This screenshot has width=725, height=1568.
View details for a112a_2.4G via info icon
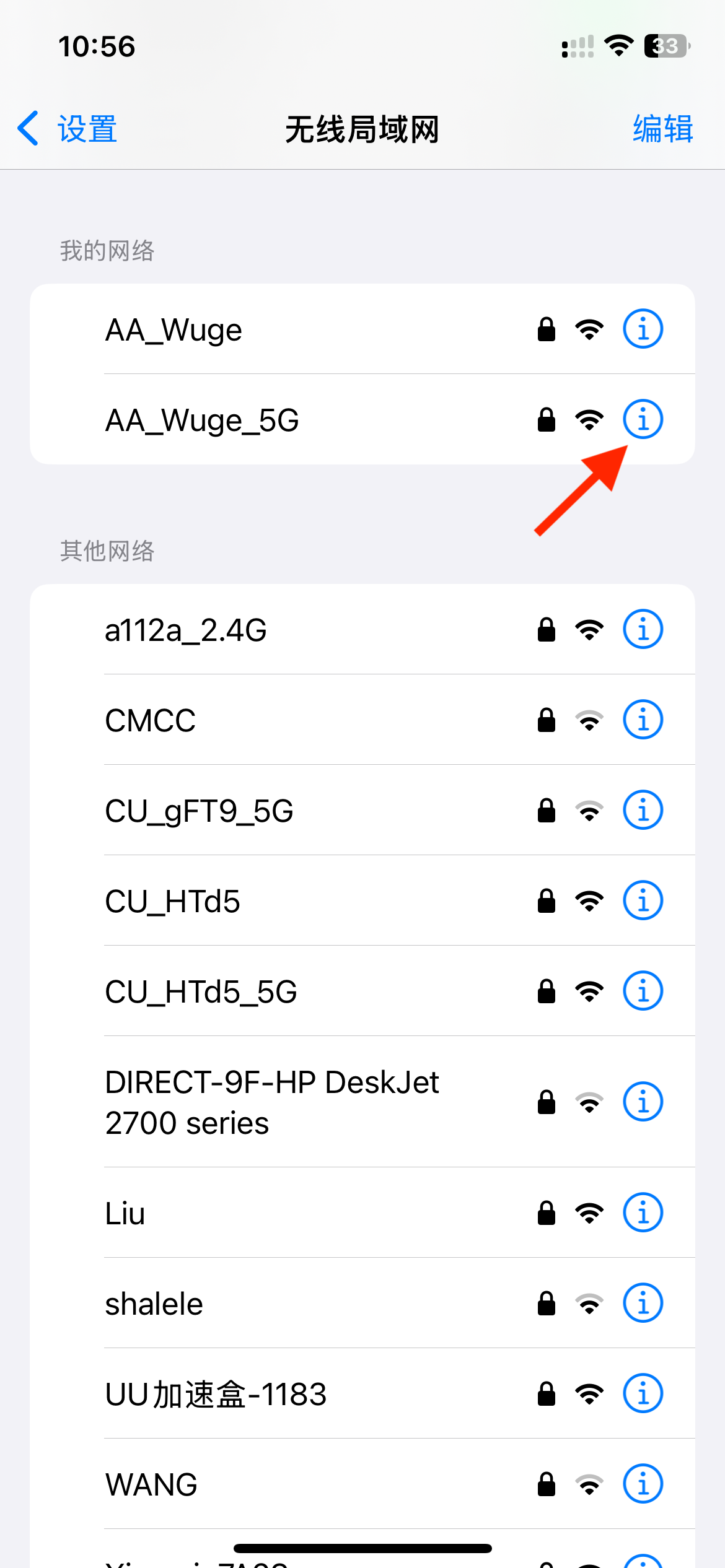(x=643, y=629)
